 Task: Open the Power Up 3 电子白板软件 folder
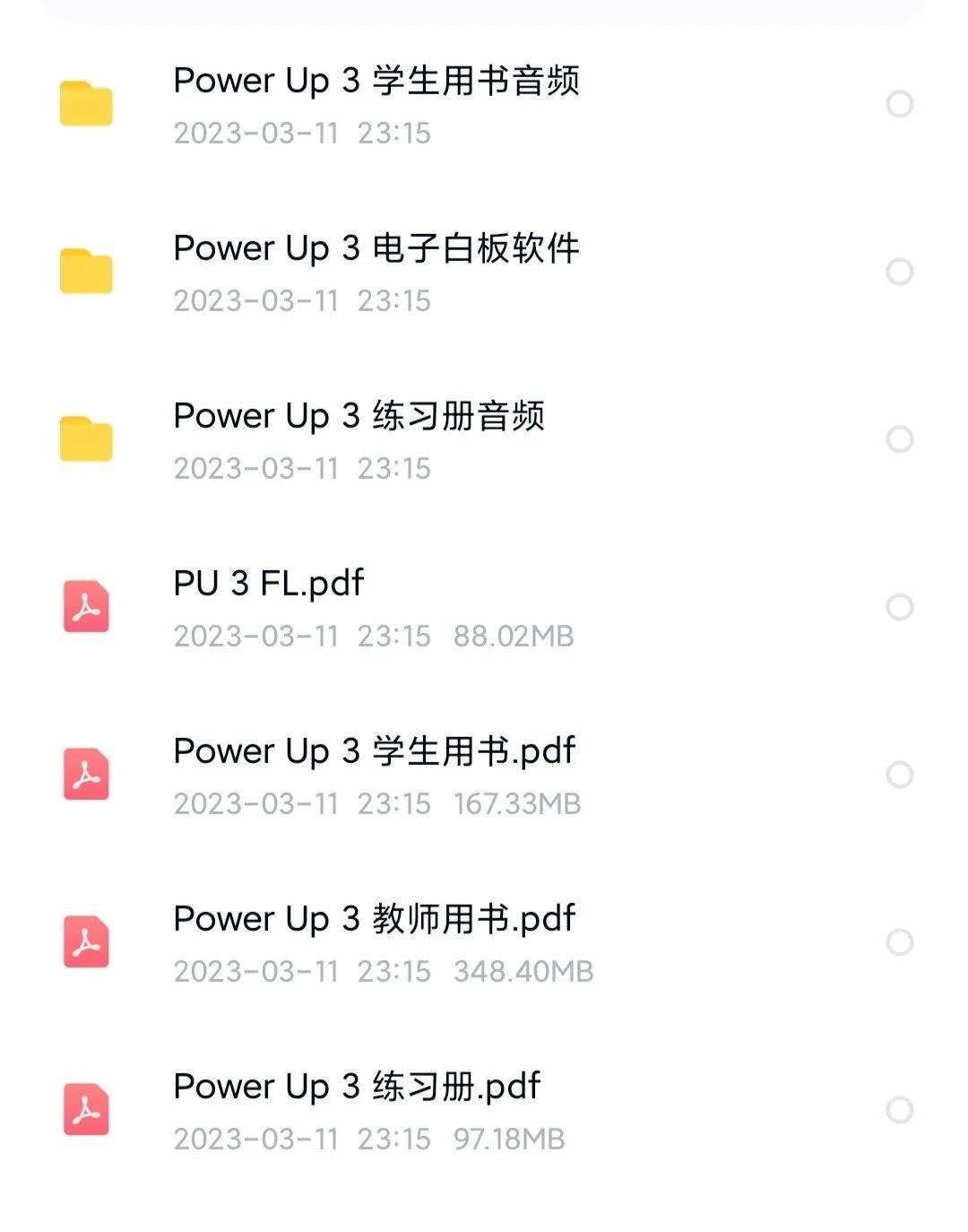[377, 247]
